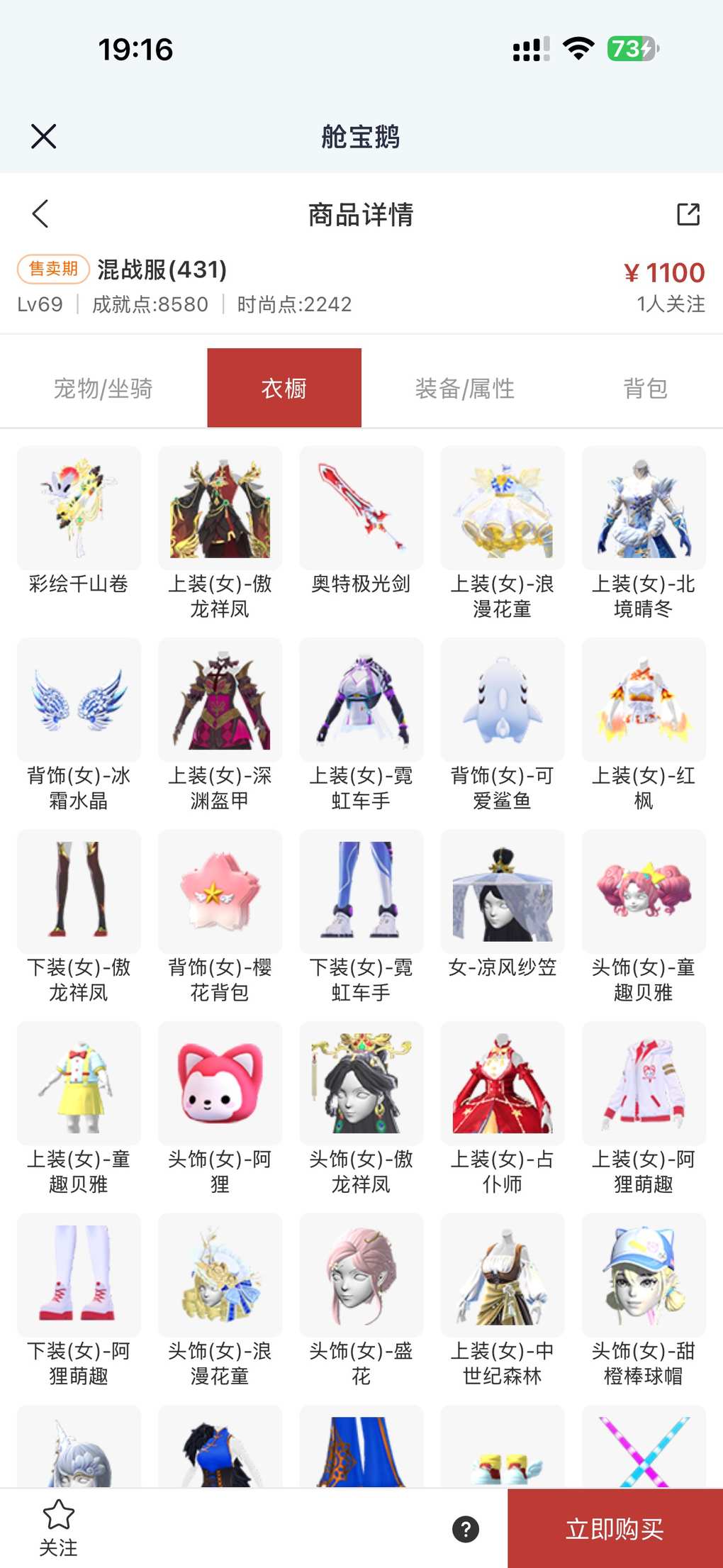Open 上装(女)-占卜师 outfit
This screenshot has width=723, height=1568.
tap(502, 1083)
